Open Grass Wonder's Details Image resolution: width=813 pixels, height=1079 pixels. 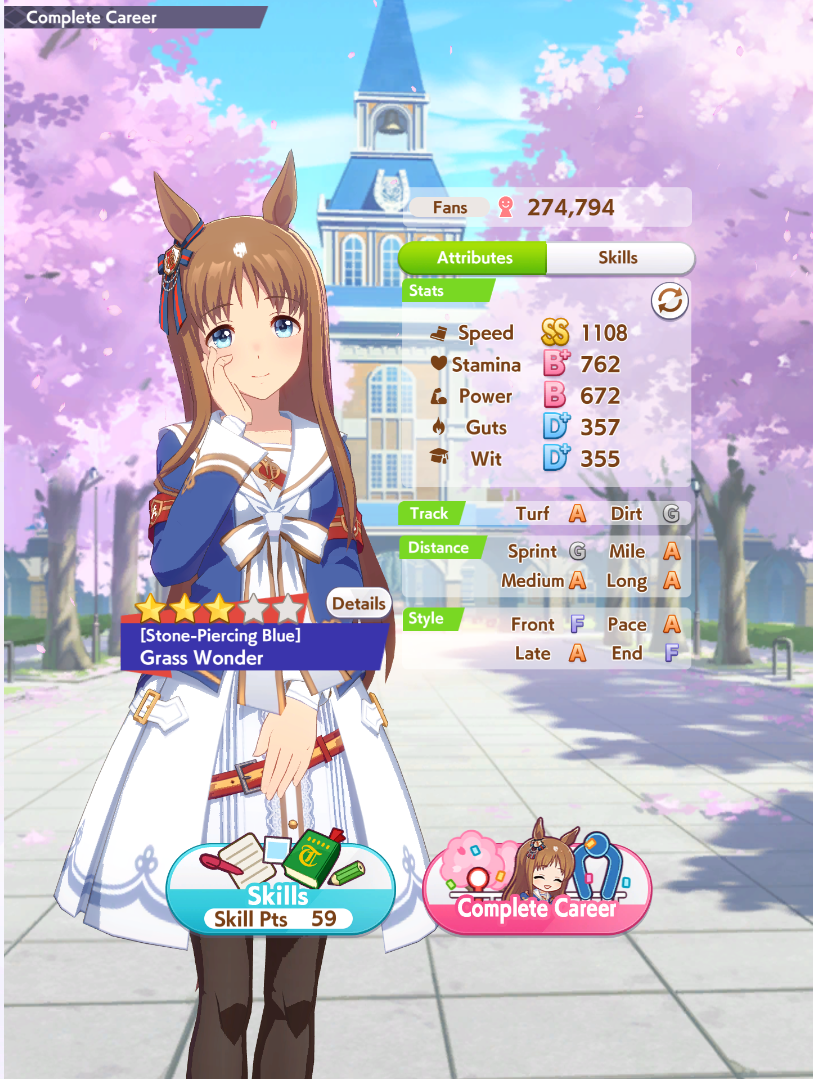(x=358, y=603)
